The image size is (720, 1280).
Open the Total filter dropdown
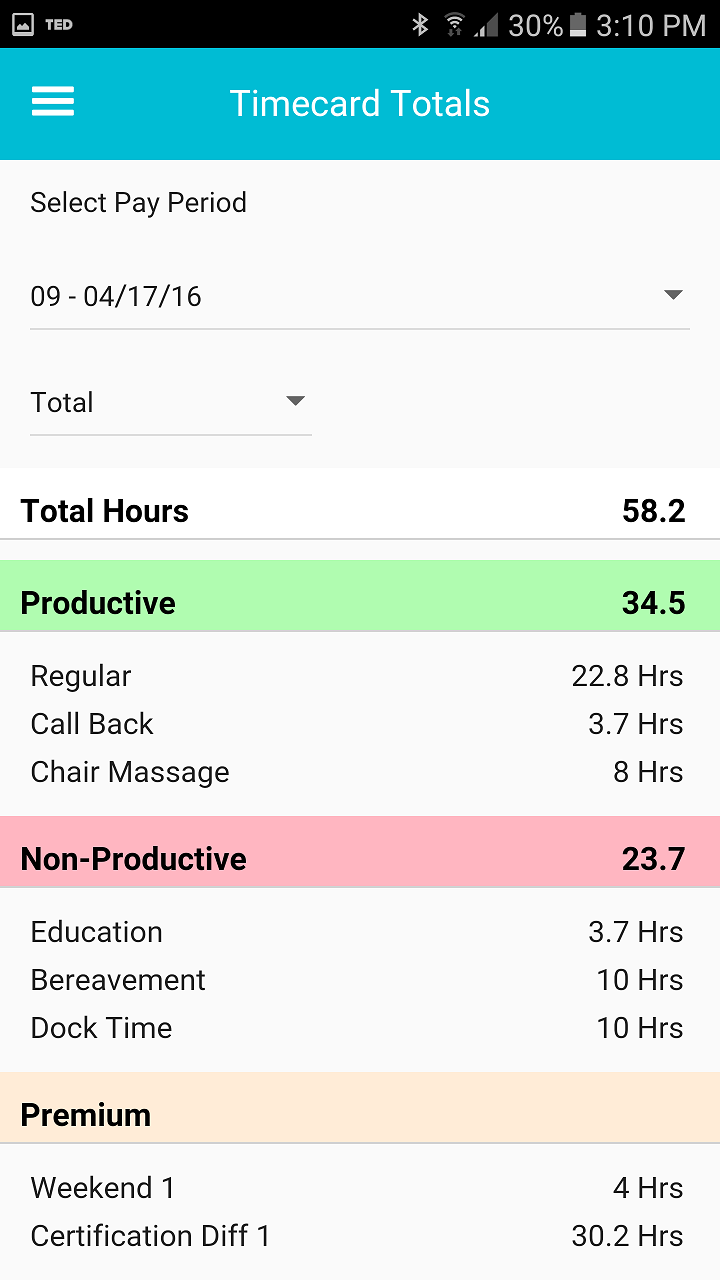[x=170, y=403]
